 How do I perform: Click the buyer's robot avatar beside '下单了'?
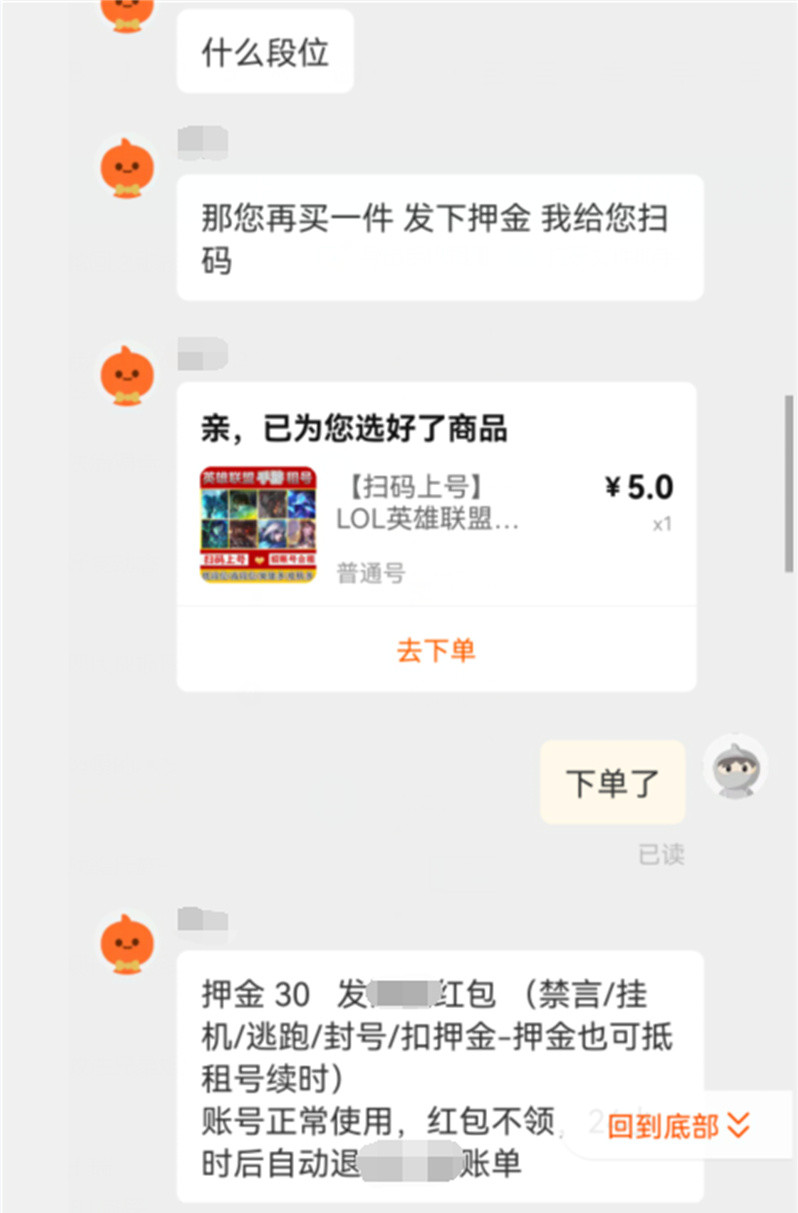click(736, 770)
